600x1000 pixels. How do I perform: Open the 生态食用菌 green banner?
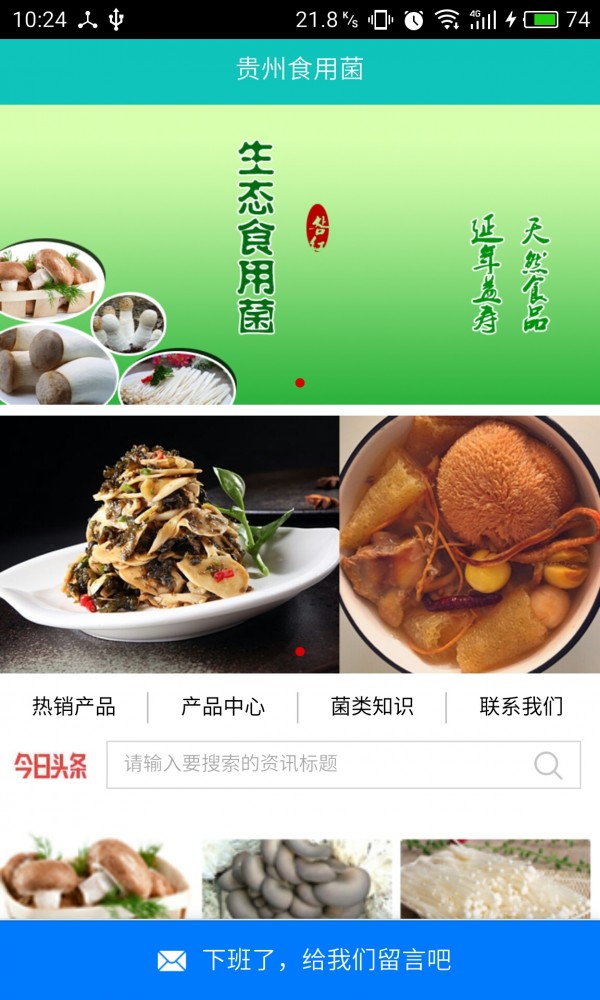(x=300, y=255)
